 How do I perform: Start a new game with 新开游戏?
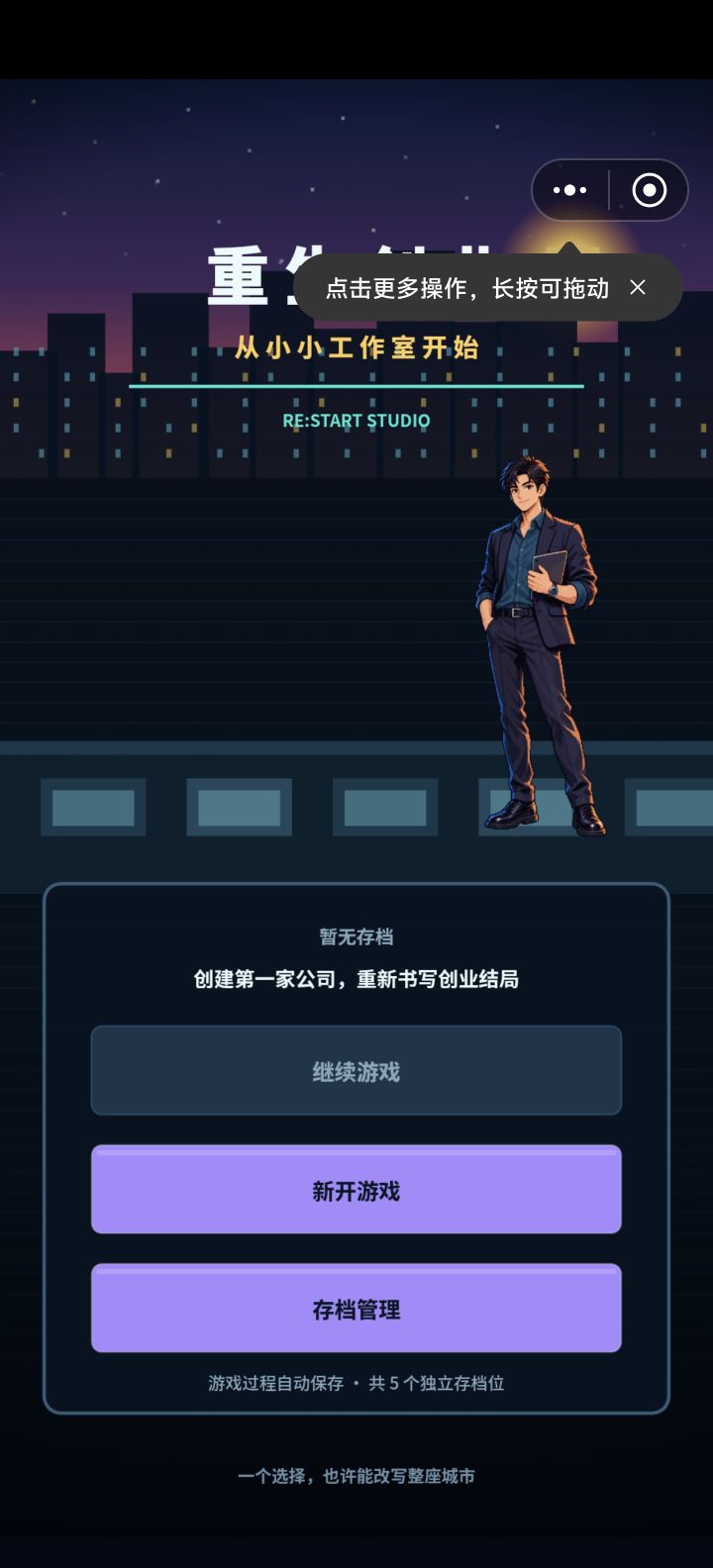pos(356,1190)
